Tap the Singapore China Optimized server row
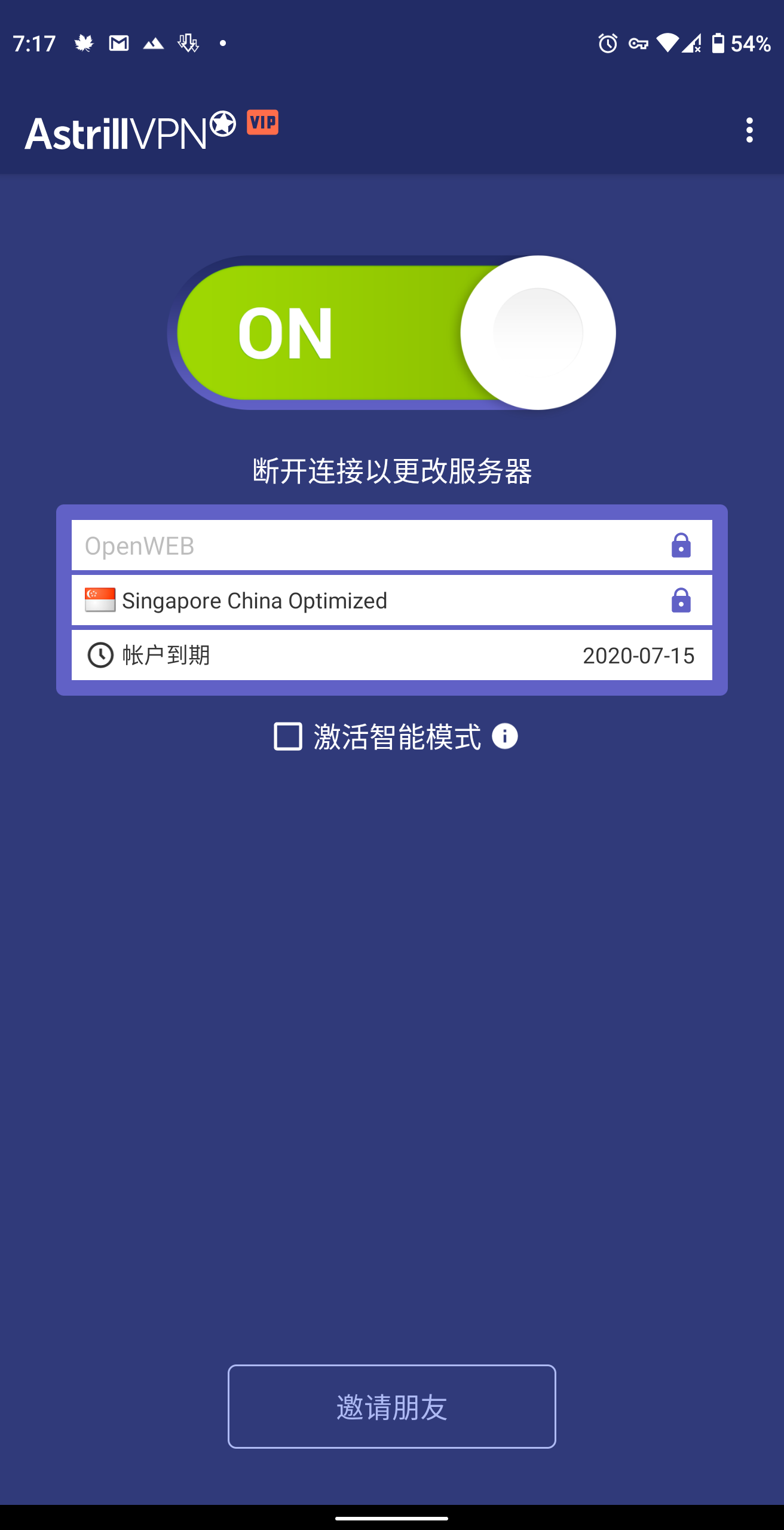Screen dimensions: 784x1530 391,601
